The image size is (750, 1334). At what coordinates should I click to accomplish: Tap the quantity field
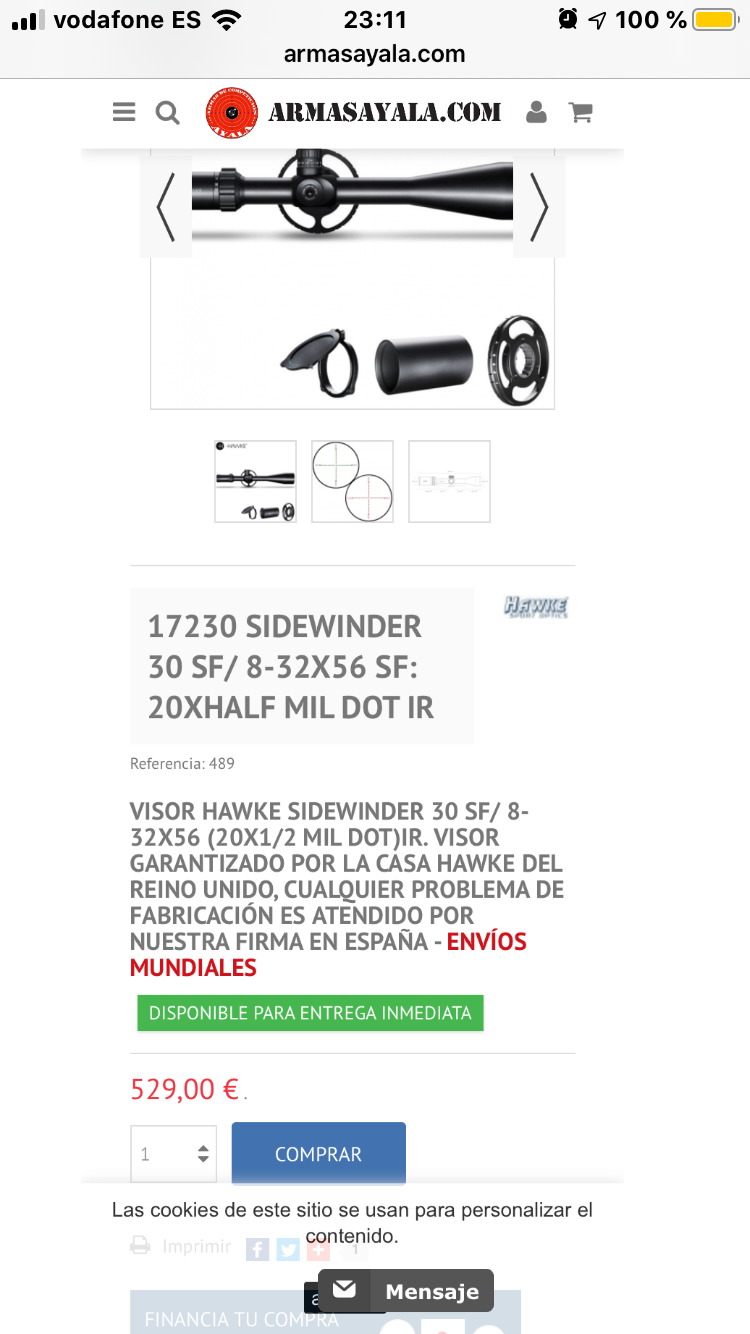[x=160, y=1154]
